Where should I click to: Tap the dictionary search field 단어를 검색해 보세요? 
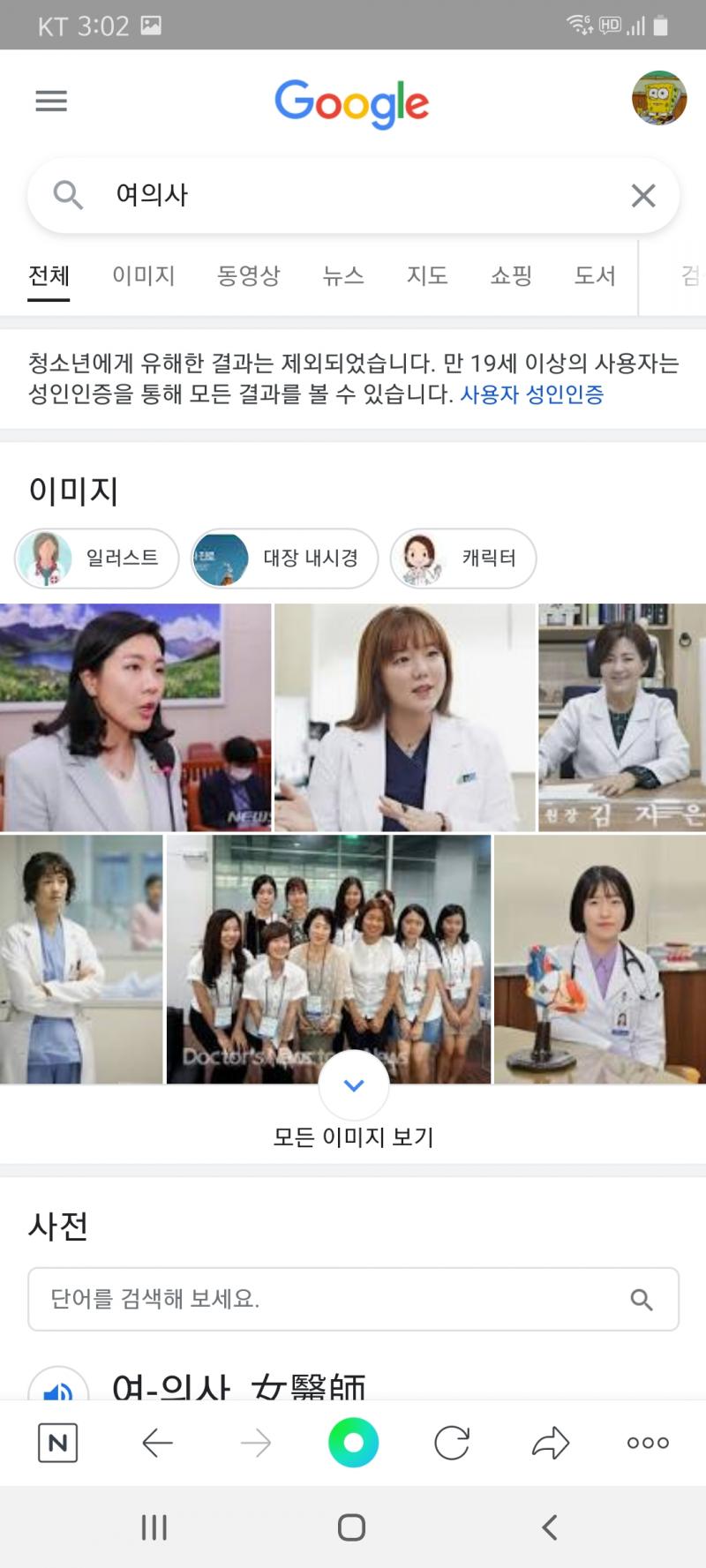pyautogui.click(x=353, y=1299)
